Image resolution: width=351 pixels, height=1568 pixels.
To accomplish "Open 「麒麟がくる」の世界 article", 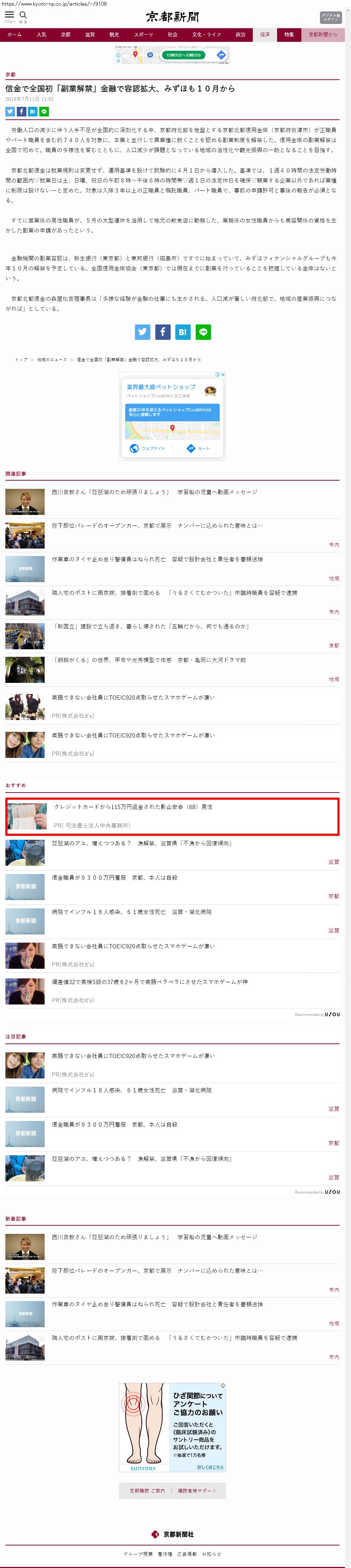I will (149, 660).
